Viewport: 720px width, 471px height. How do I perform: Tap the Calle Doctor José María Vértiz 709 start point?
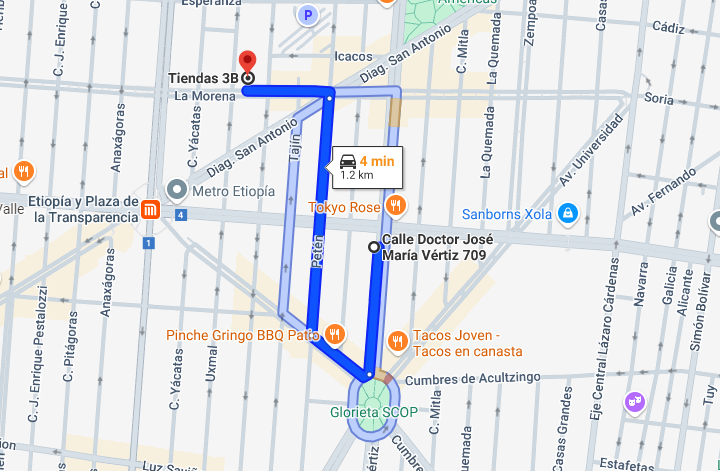pyautogui.click(x=374, y=247)
